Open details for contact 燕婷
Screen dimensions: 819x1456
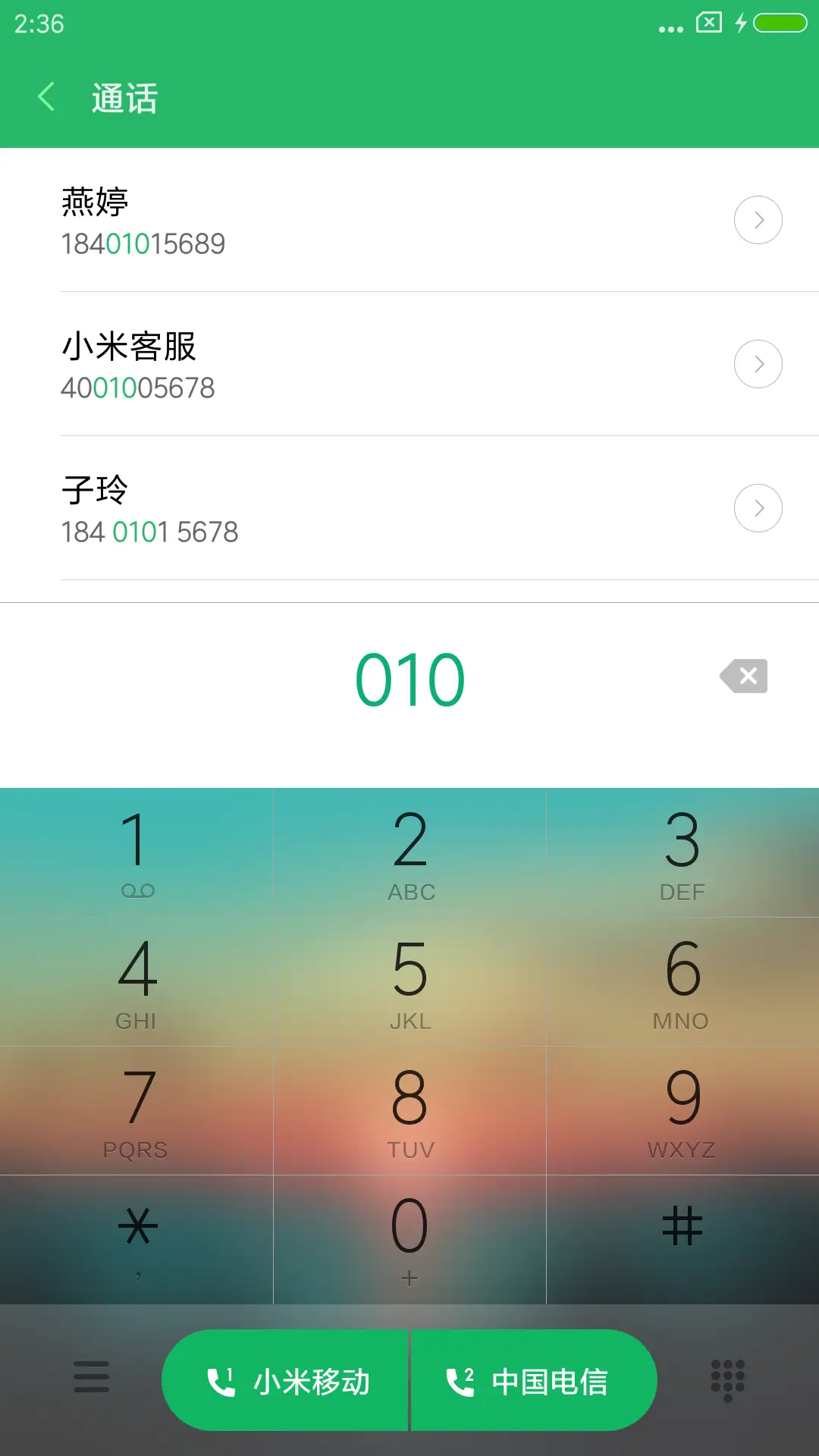[x=758, y=219]
